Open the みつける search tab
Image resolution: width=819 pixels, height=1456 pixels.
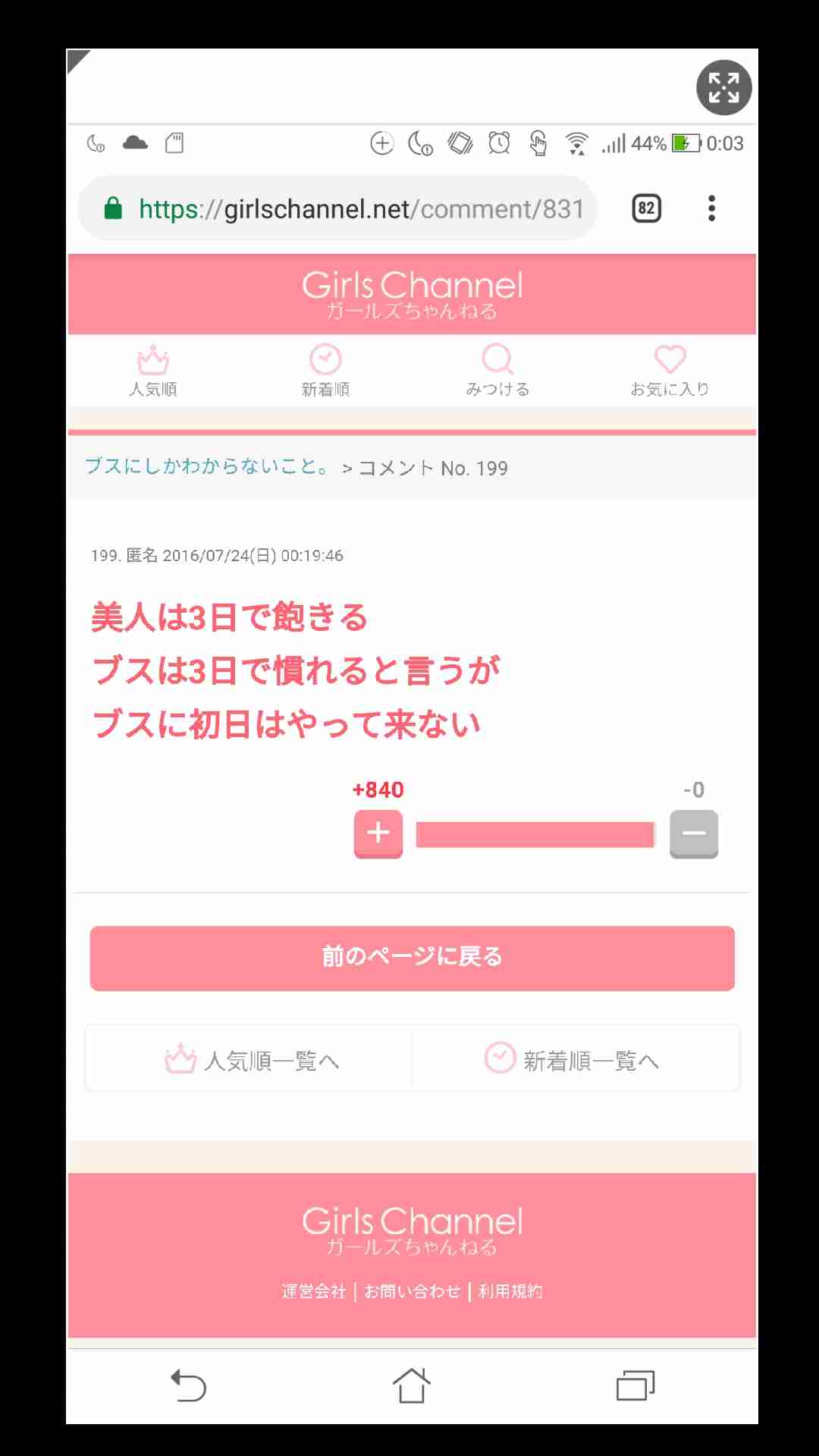pyautogui.click(x=497, y=371)
